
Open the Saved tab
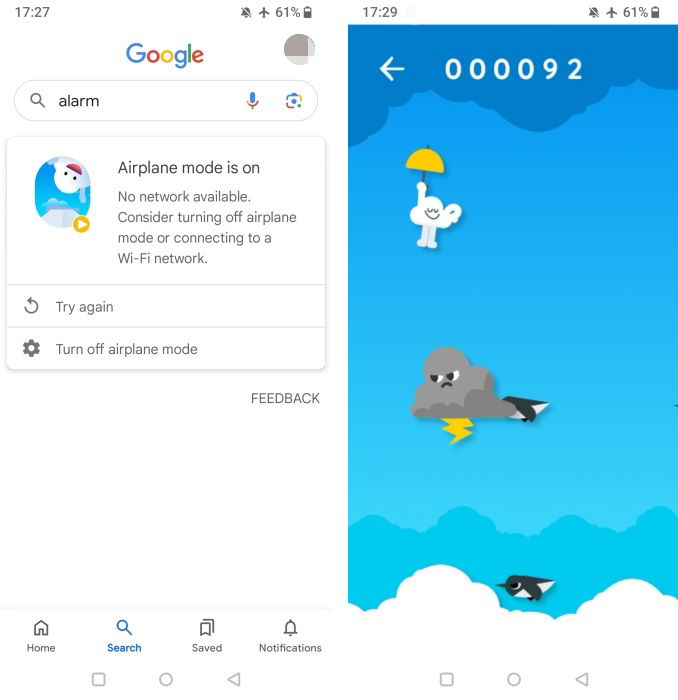207,636
